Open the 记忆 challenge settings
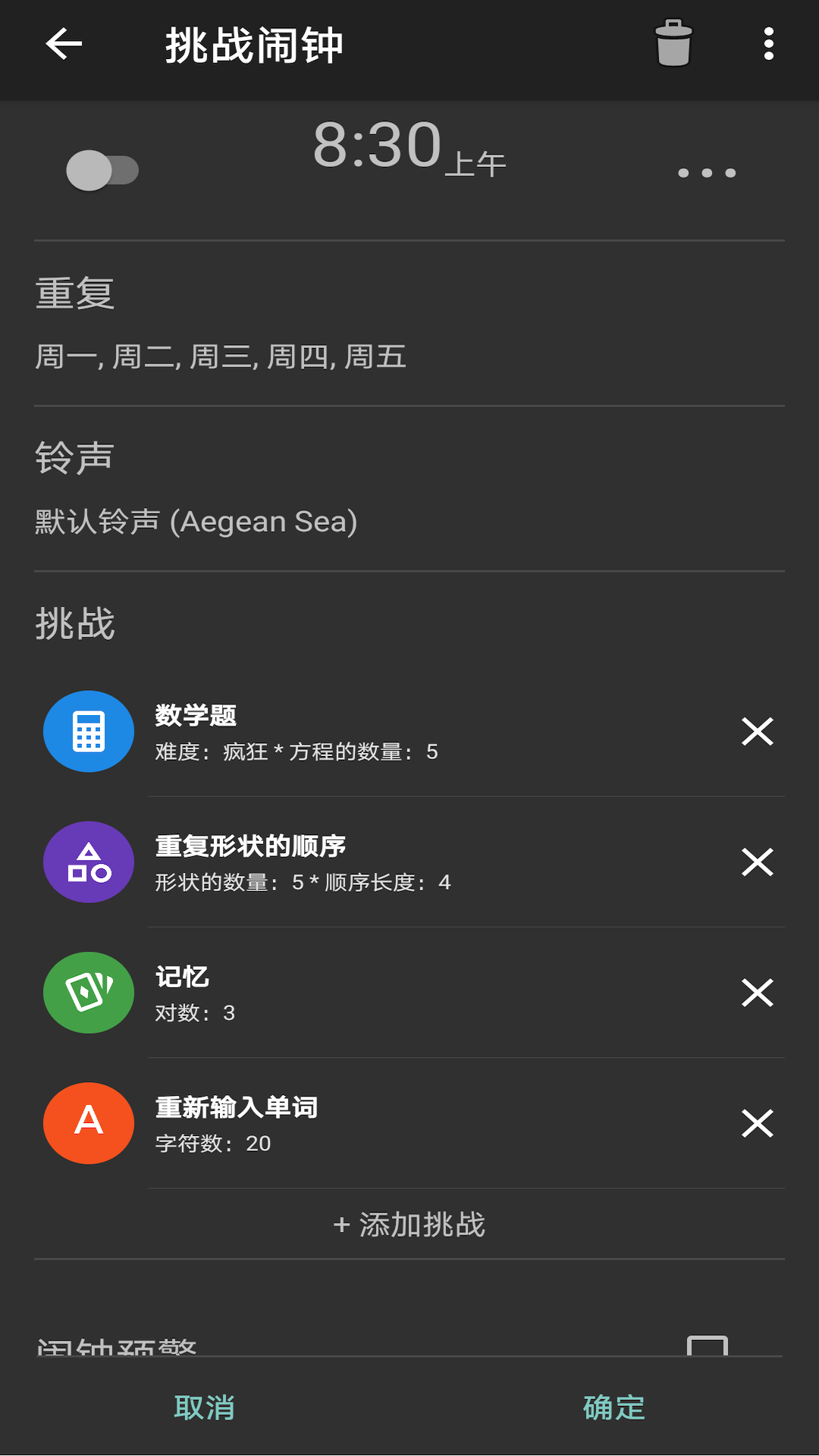Viewport: 819px width, 1456px height. pyautogui.click(x=379, y=993)
